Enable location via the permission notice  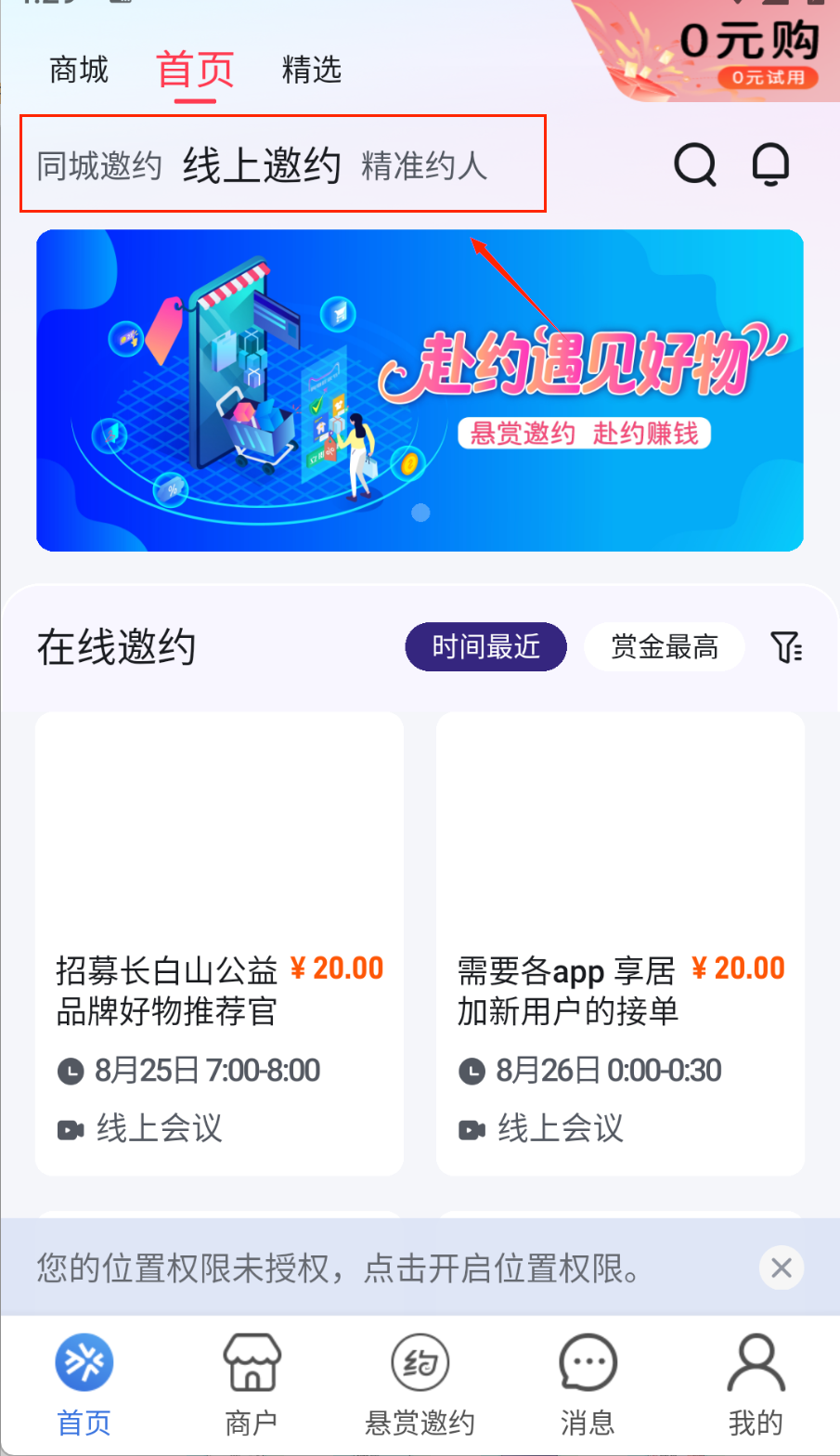click(x=339, y=1268)
